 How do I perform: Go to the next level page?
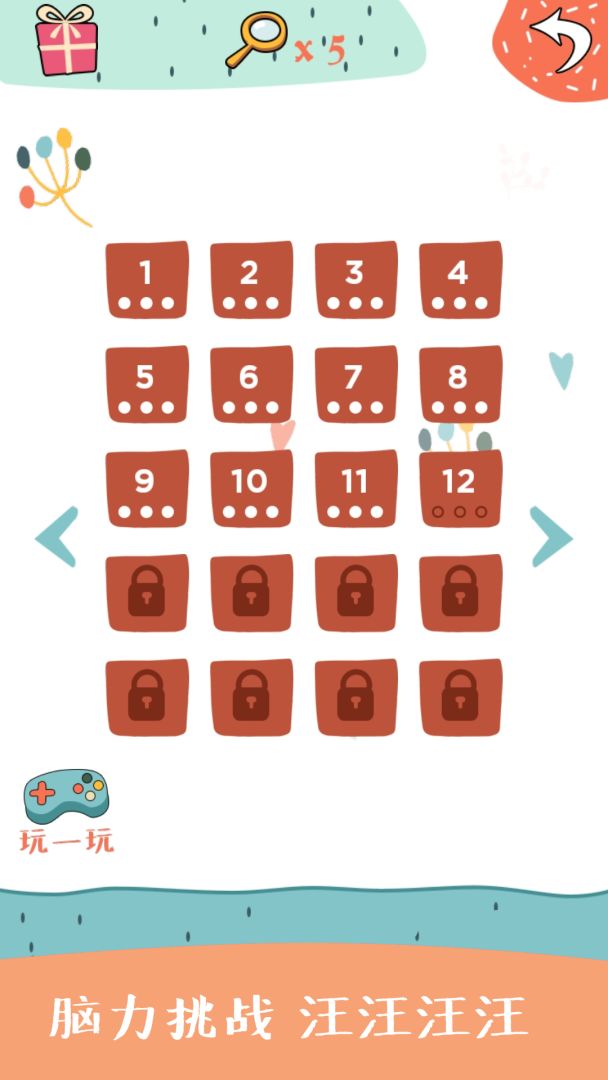(551, 537)
